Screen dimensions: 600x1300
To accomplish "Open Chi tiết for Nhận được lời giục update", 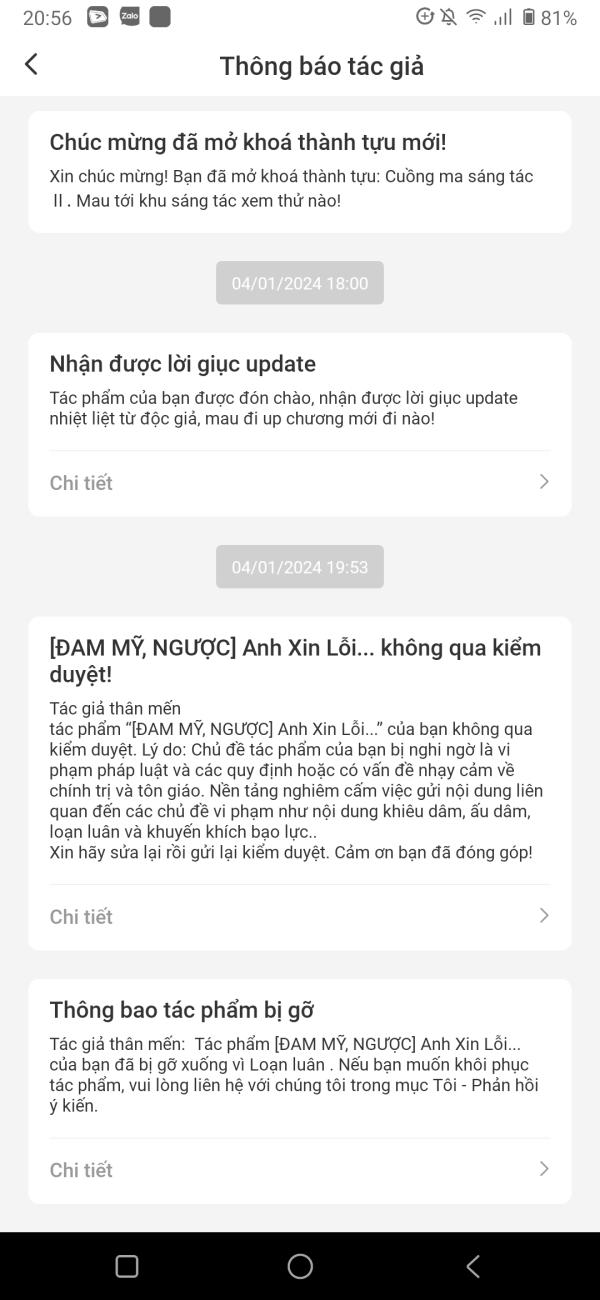I will coord(299,483).
